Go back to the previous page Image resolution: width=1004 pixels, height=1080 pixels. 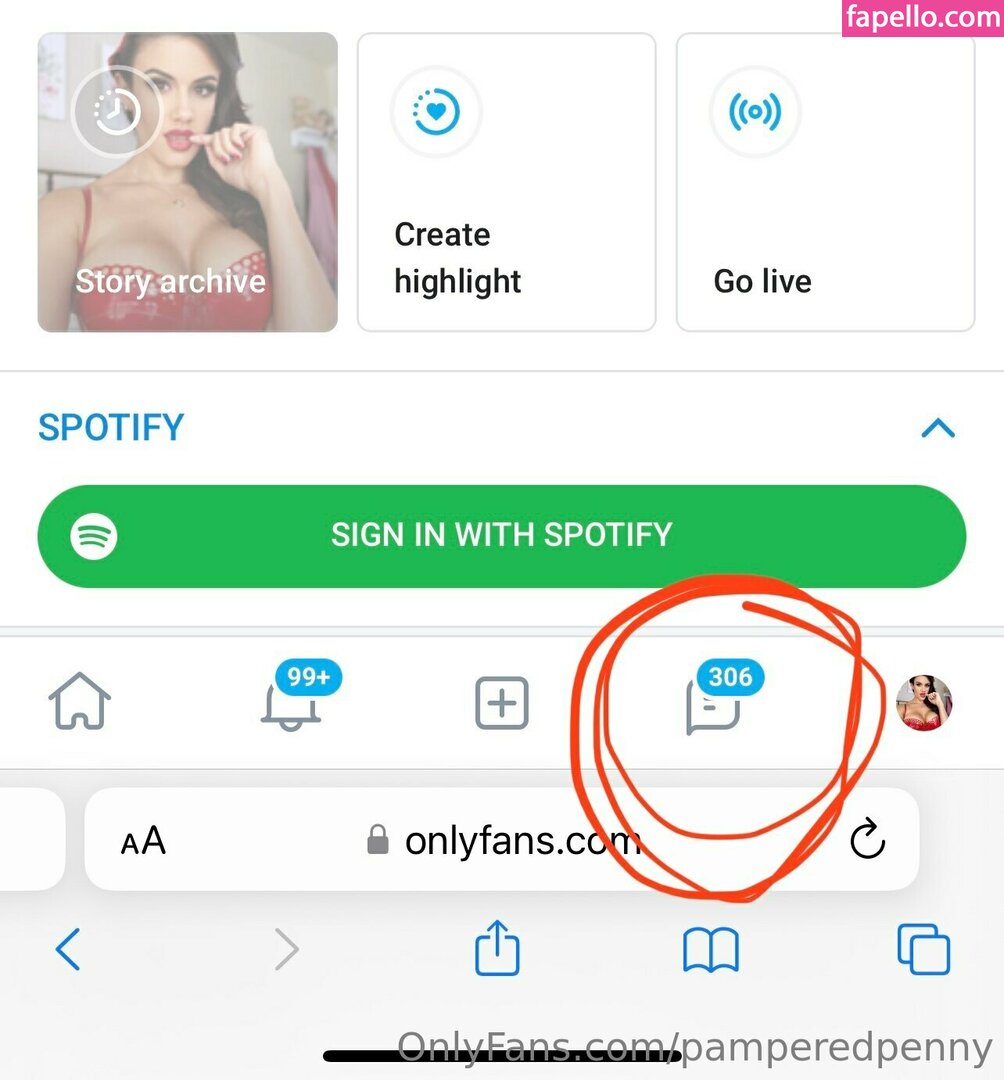tap(68, 949)
